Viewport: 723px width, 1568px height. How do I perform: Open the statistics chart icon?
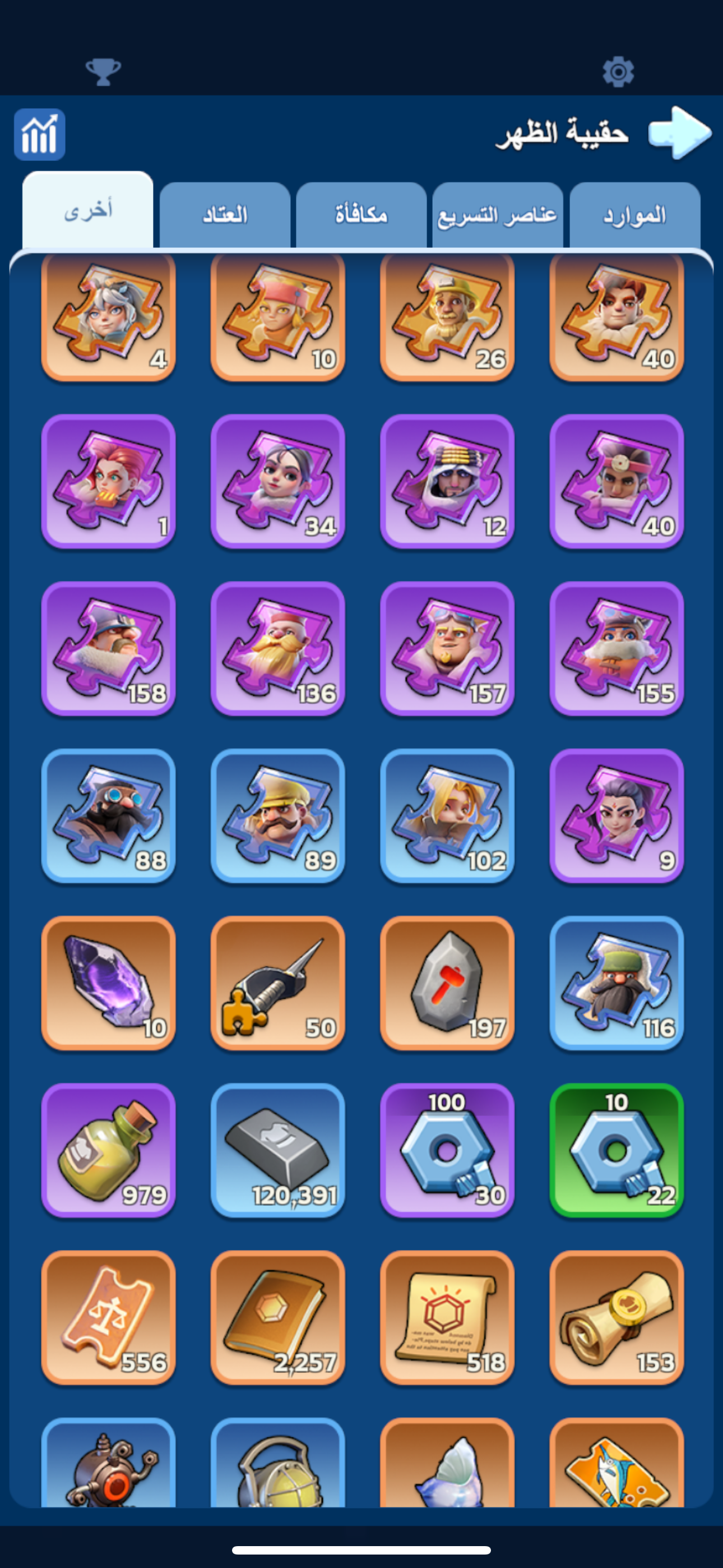click(x=40, y=135)
